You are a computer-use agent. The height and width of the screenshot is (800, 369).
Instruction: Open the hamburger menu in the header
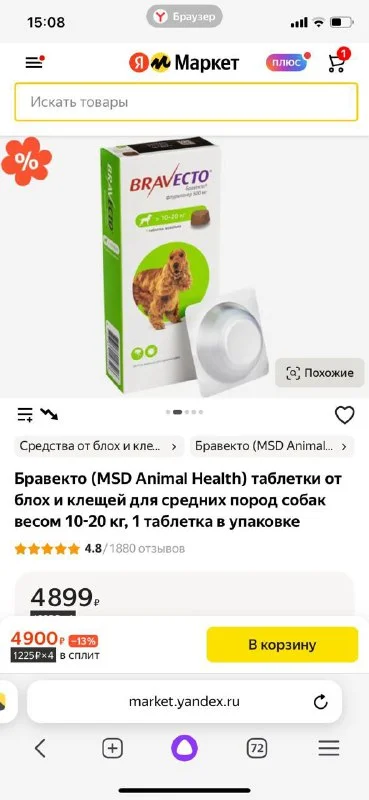click(x=35, y=62)
